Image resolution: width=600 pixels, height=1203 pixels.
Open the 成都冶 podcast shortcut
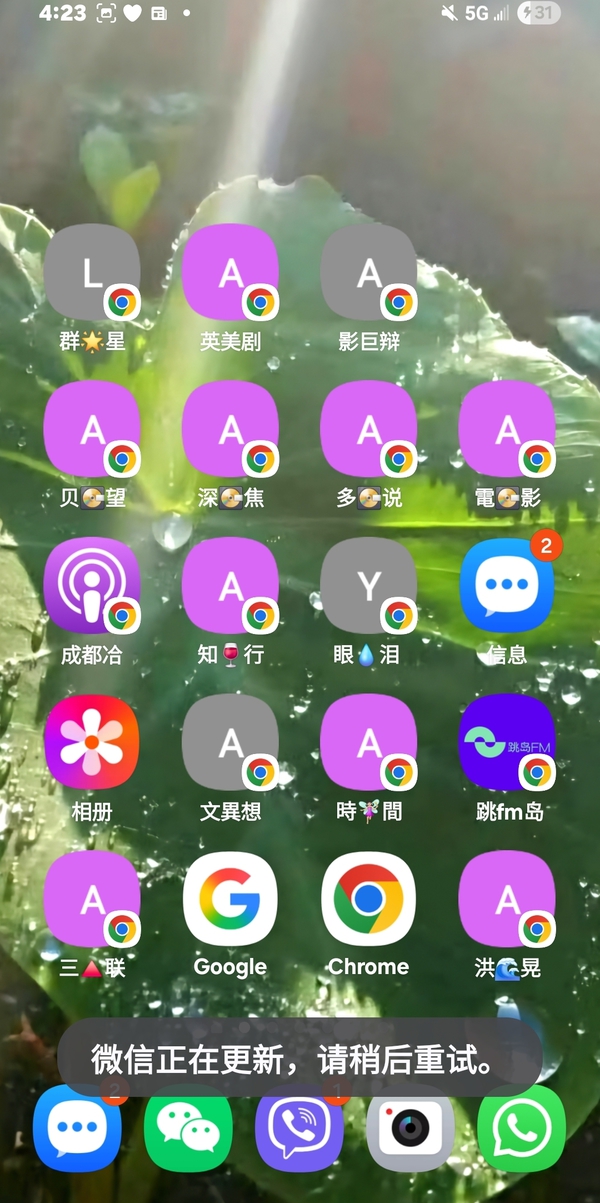pos(92,587)
